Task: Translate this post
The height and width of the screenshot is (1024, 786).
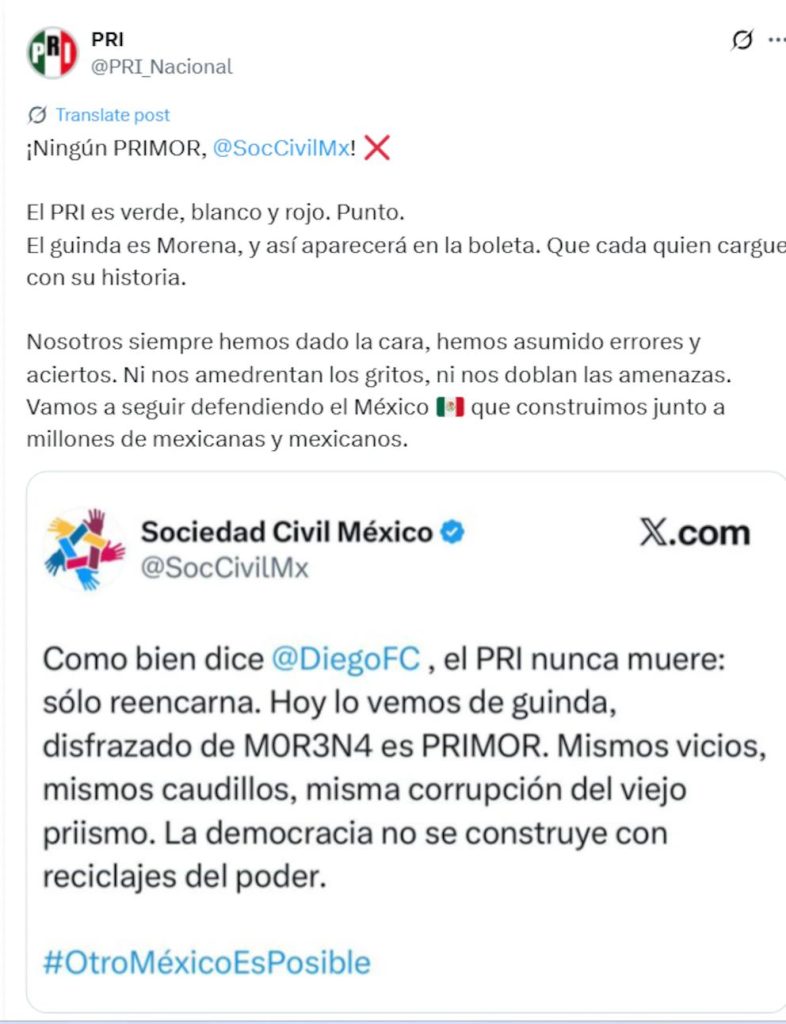Action: coord(112,115)
